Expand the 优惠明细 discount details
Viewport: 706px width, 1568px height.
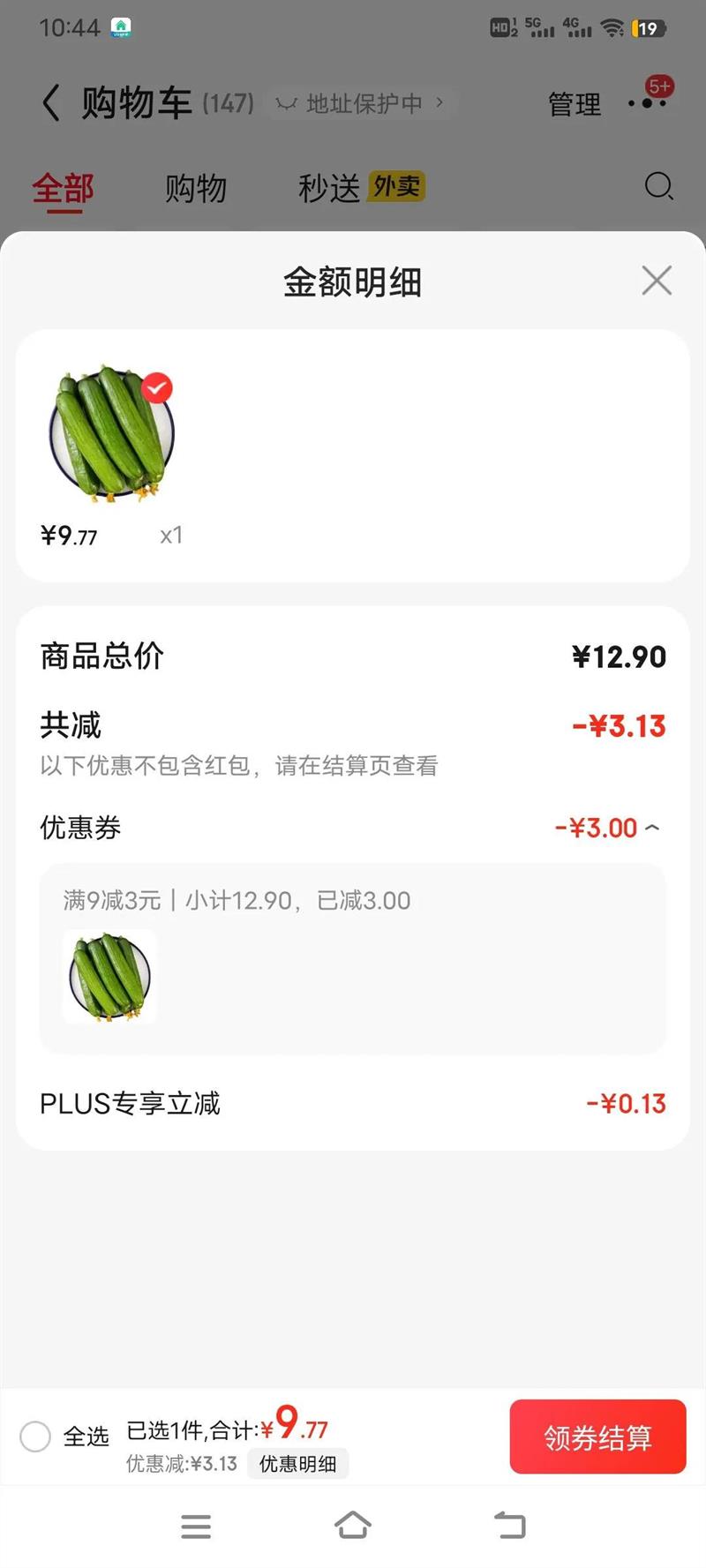298,1463
